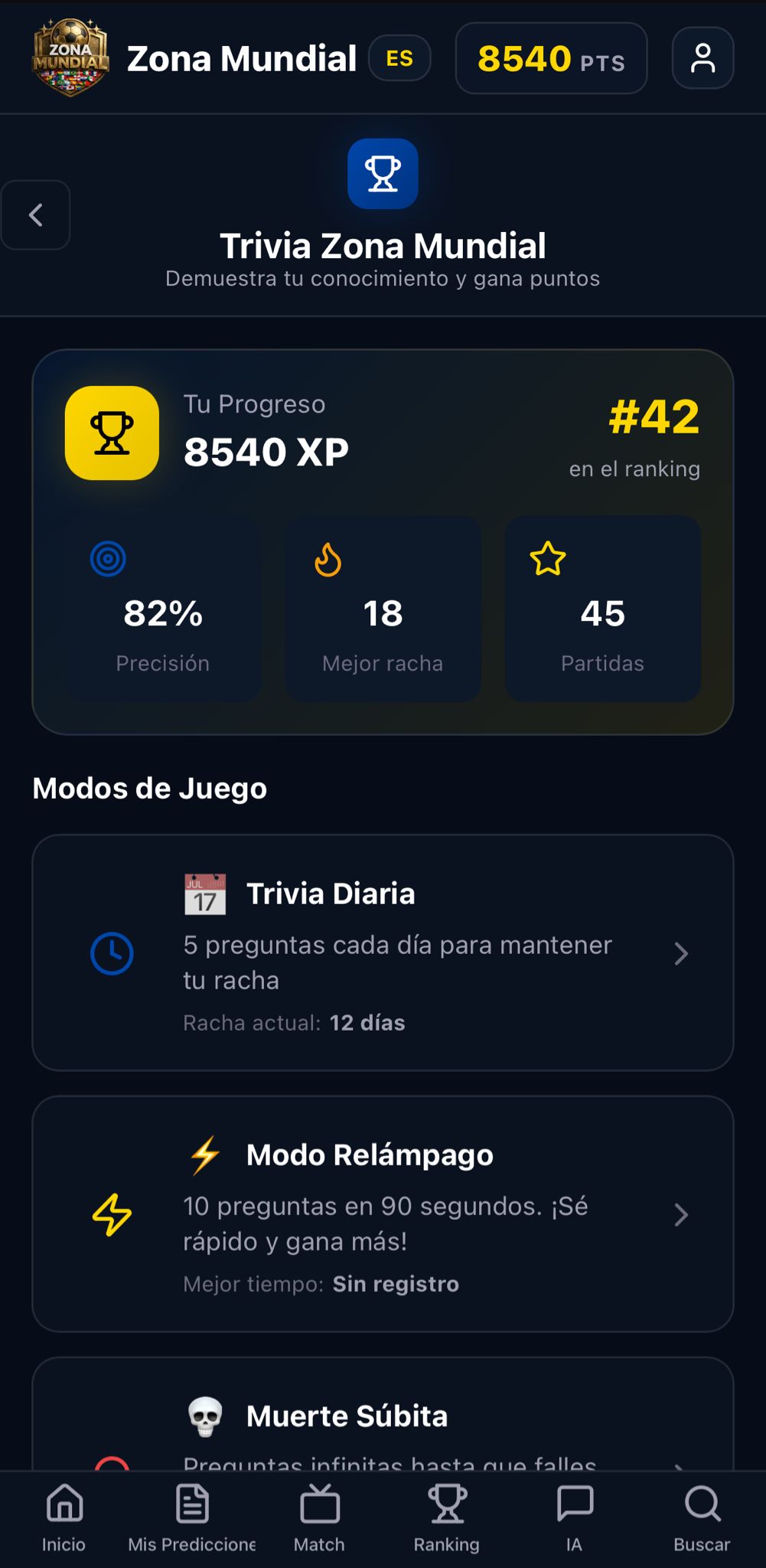Select the Buscar tab
The height and width of the screenshot is (1568, 766).
click(702, 1517)
